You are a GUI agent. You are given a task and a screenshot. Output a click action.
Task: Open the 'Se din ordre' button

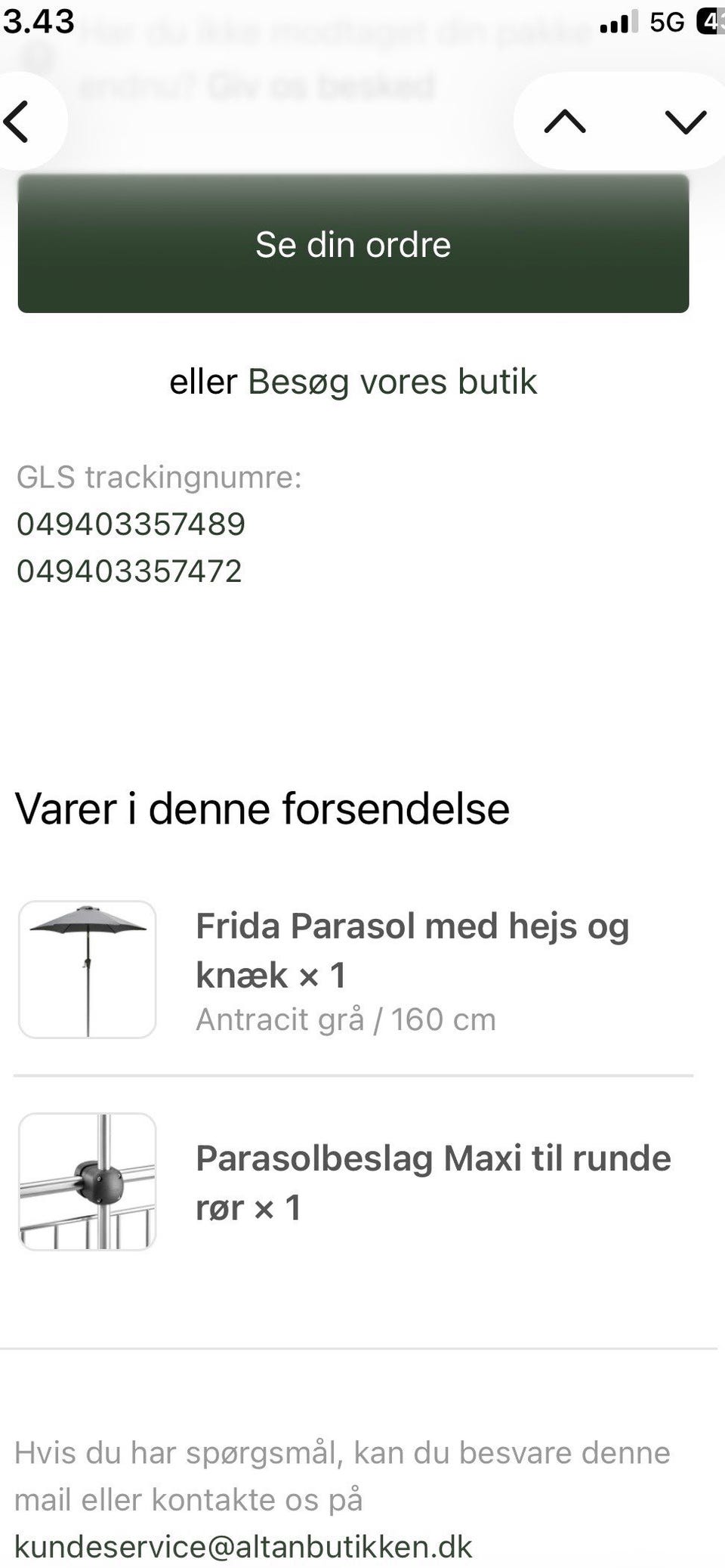point(353,243)
